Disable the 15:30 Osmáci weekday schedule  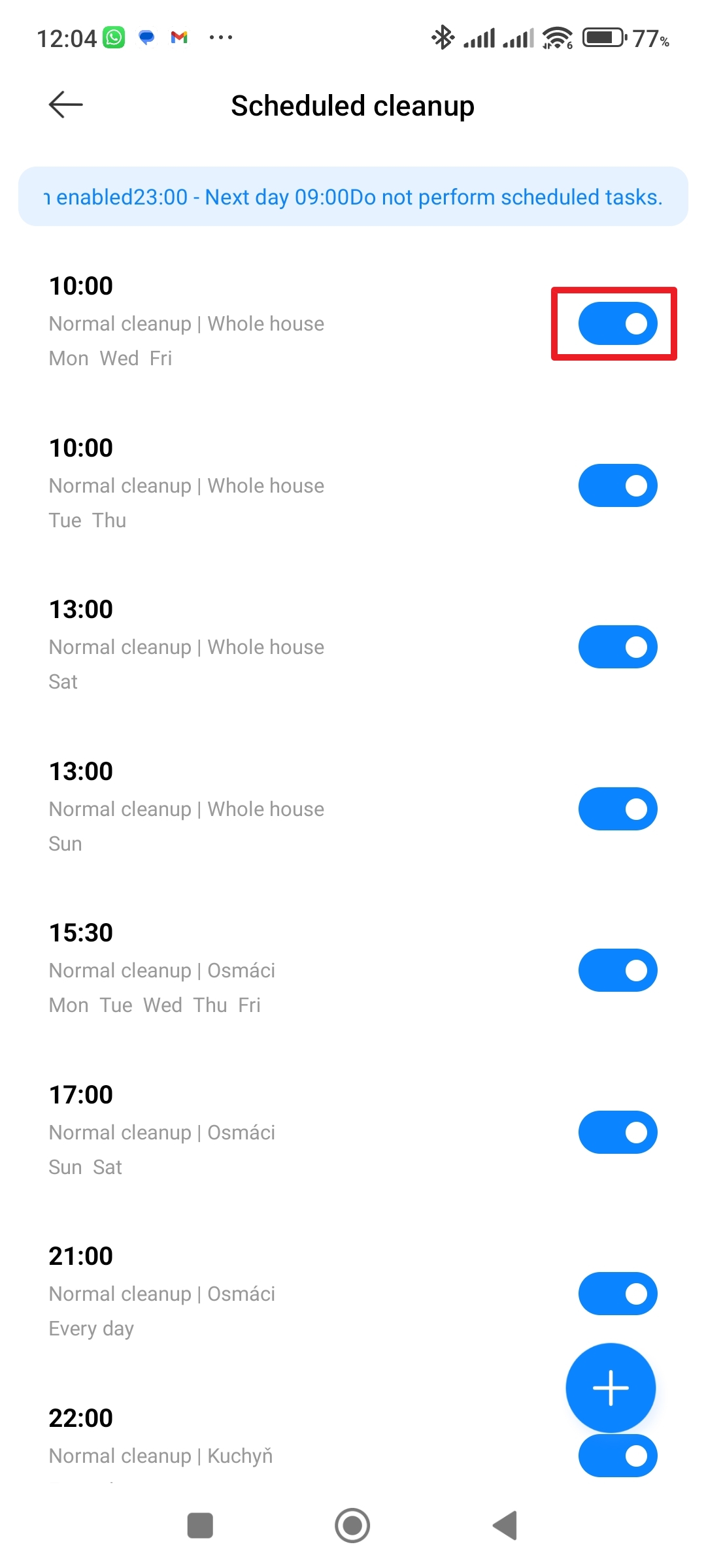617,970
